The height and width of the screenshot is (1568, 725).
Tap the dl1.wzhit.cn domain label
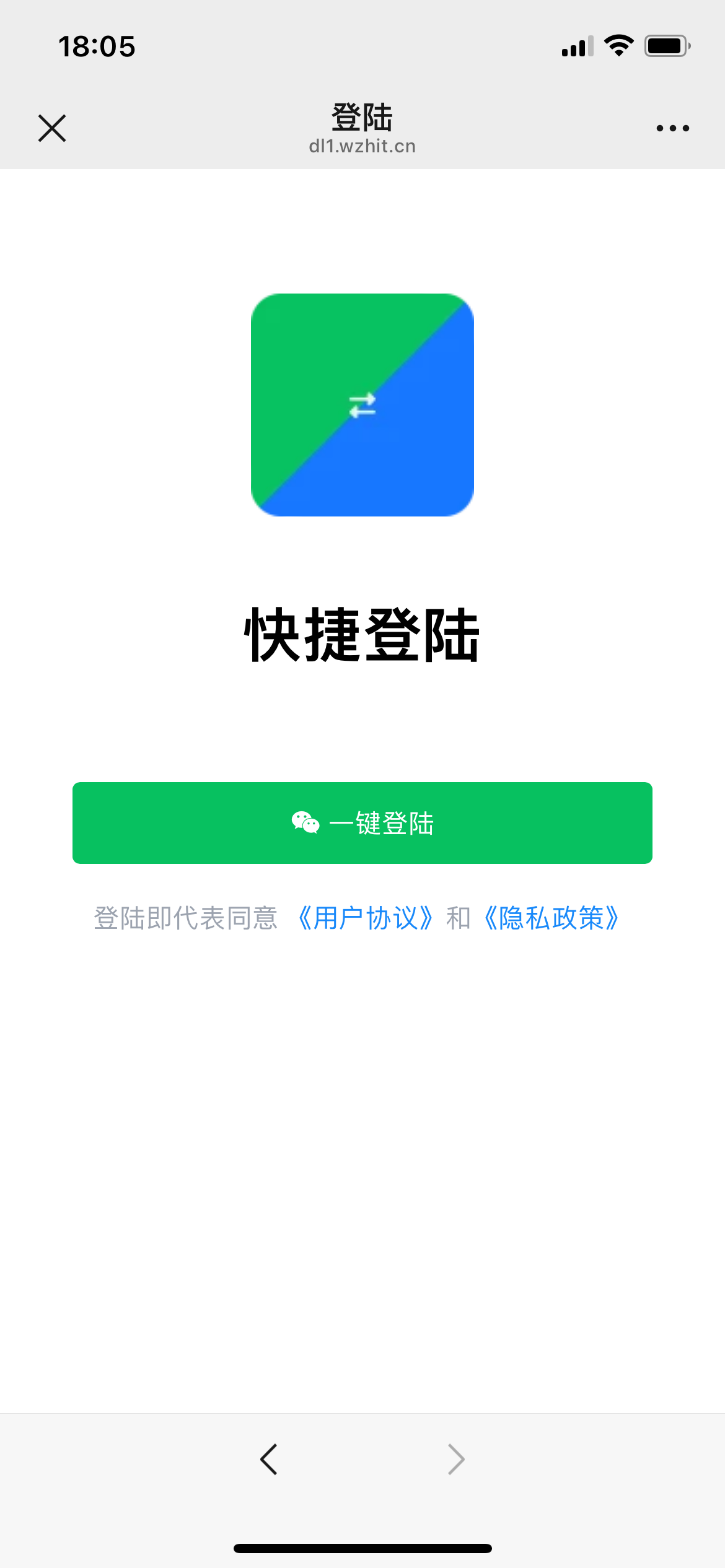[362, 147]
